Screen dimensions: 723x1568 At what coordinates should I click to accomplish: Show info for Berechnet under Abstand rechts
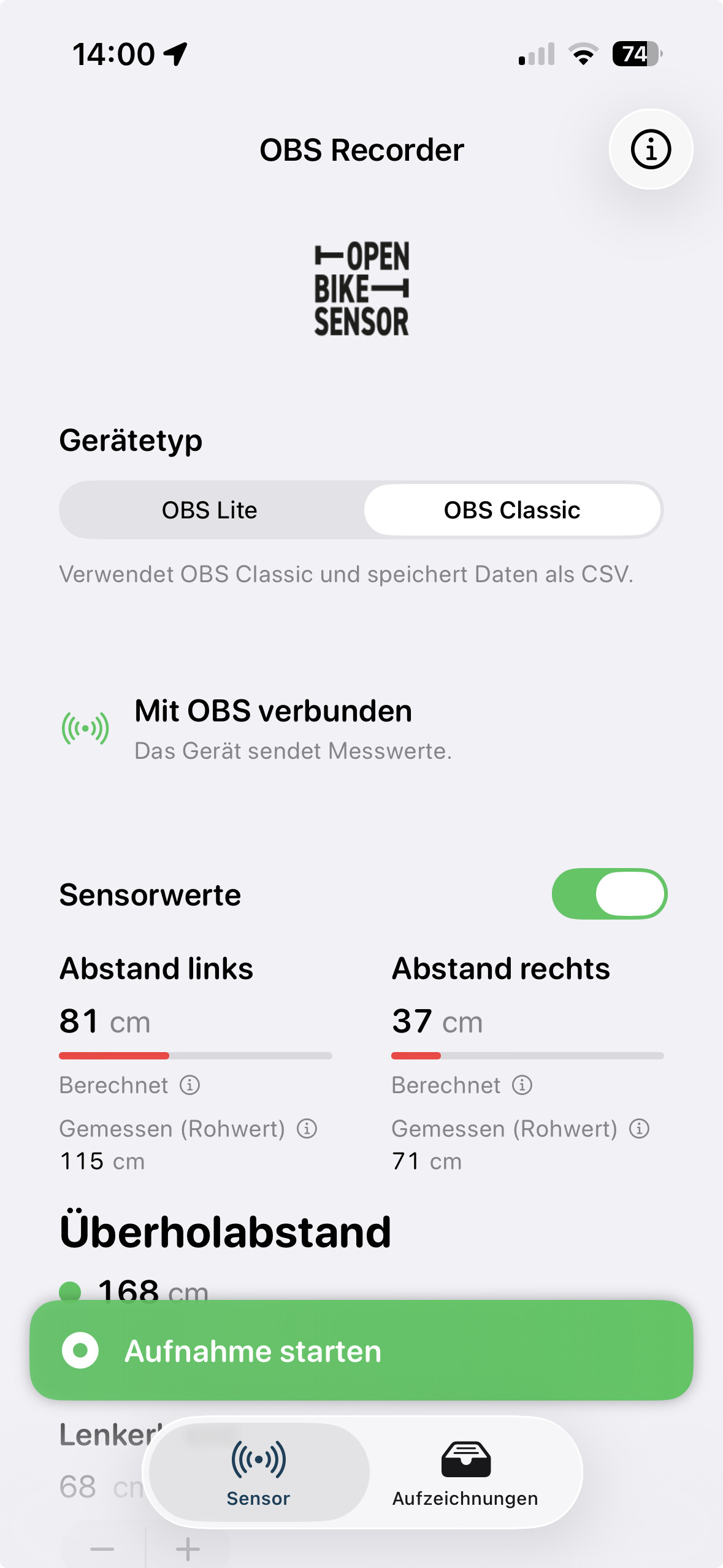point(522,1085)
